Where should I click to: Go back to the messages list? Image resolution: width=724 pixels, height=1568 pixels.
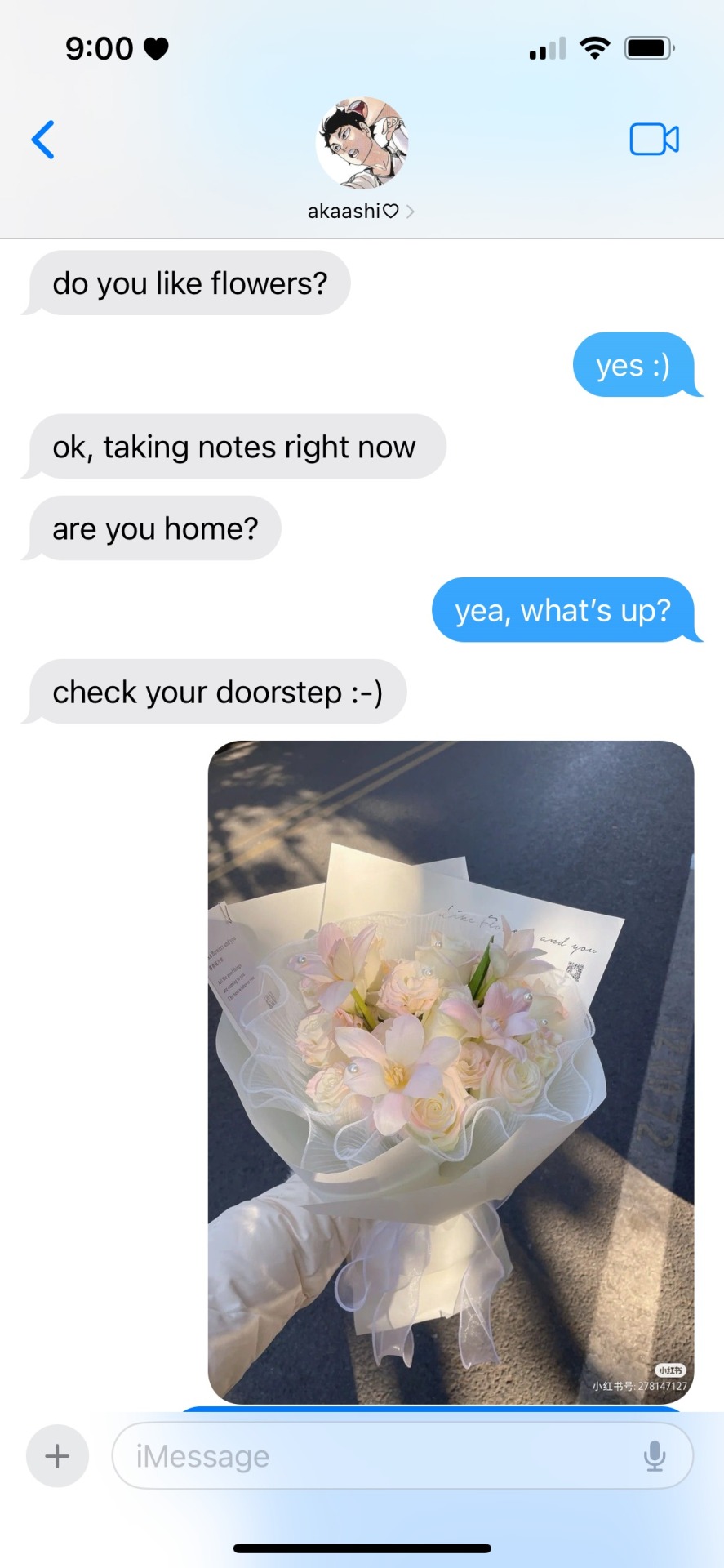[43, 140]
